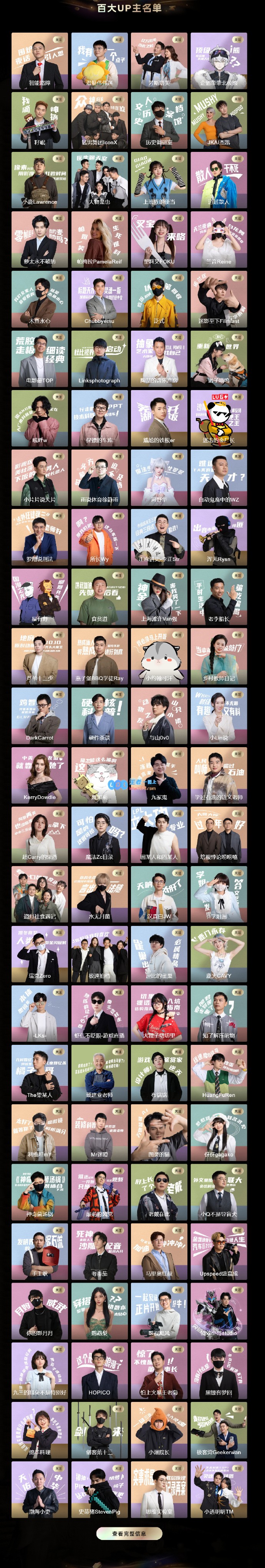Open Mr迷瞪 card

click(x=99, y=1132)
